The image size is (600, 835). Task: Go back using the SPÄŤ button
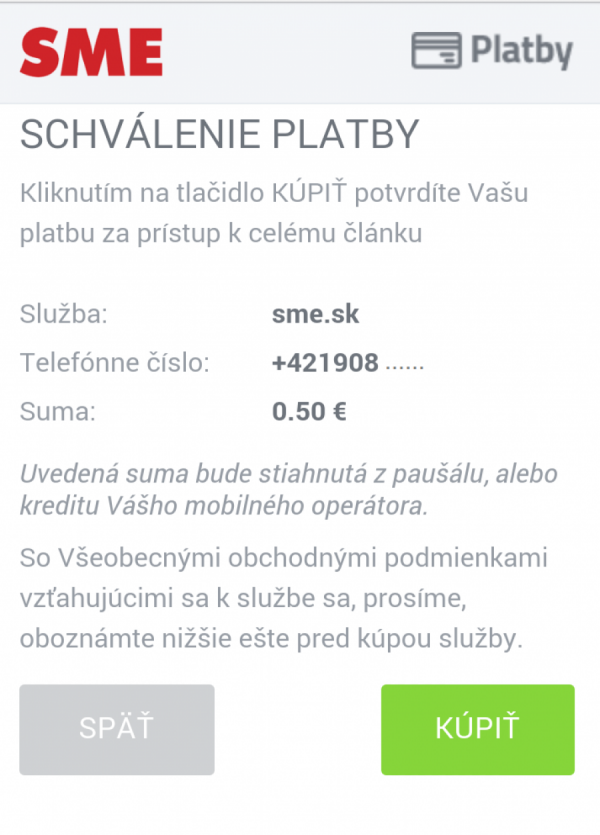pyautogui.click(x=117, y=729)
